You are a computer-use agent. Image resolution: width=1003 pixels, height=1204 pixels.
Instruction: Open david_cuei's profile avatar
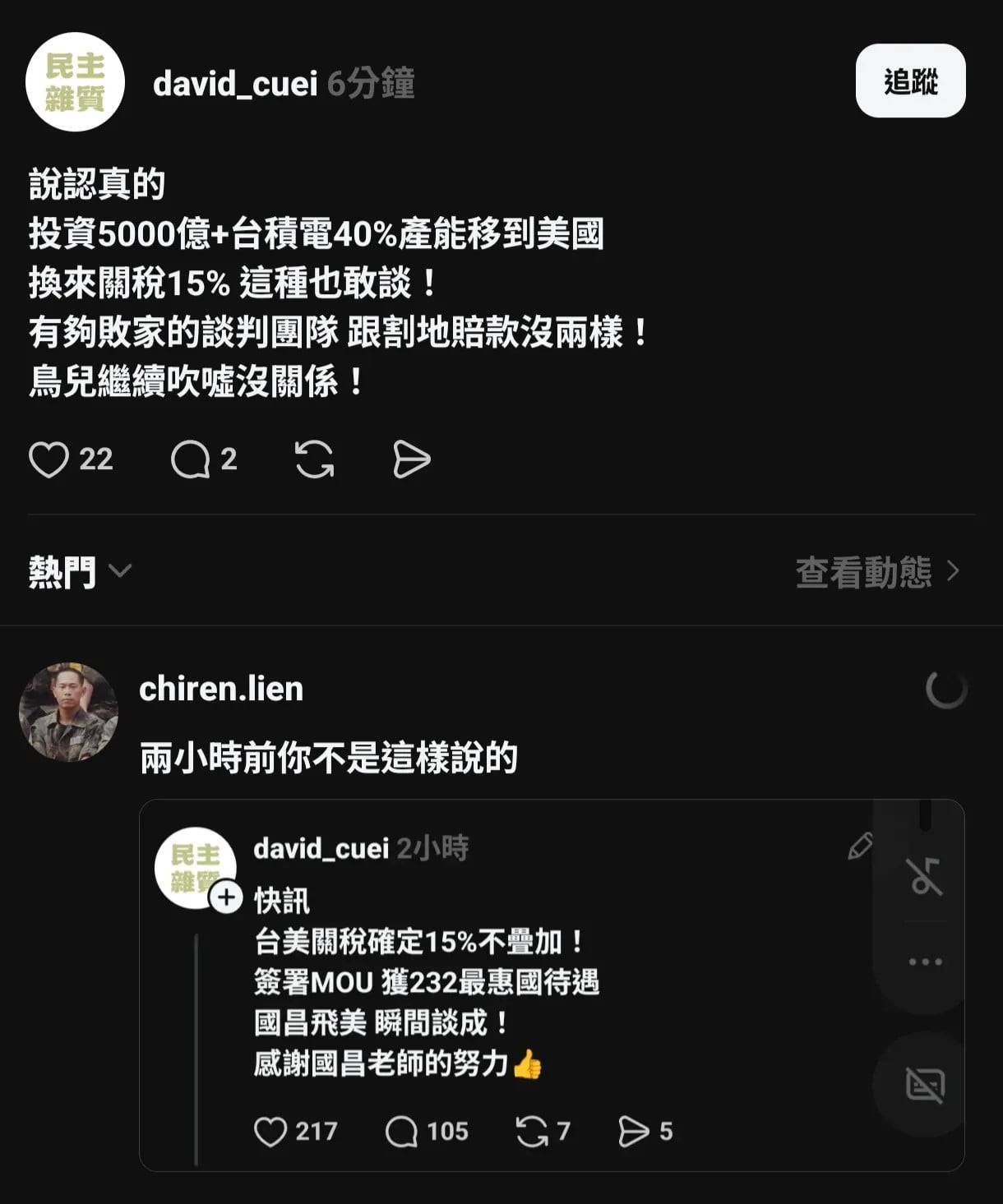[x=75, y=81]
